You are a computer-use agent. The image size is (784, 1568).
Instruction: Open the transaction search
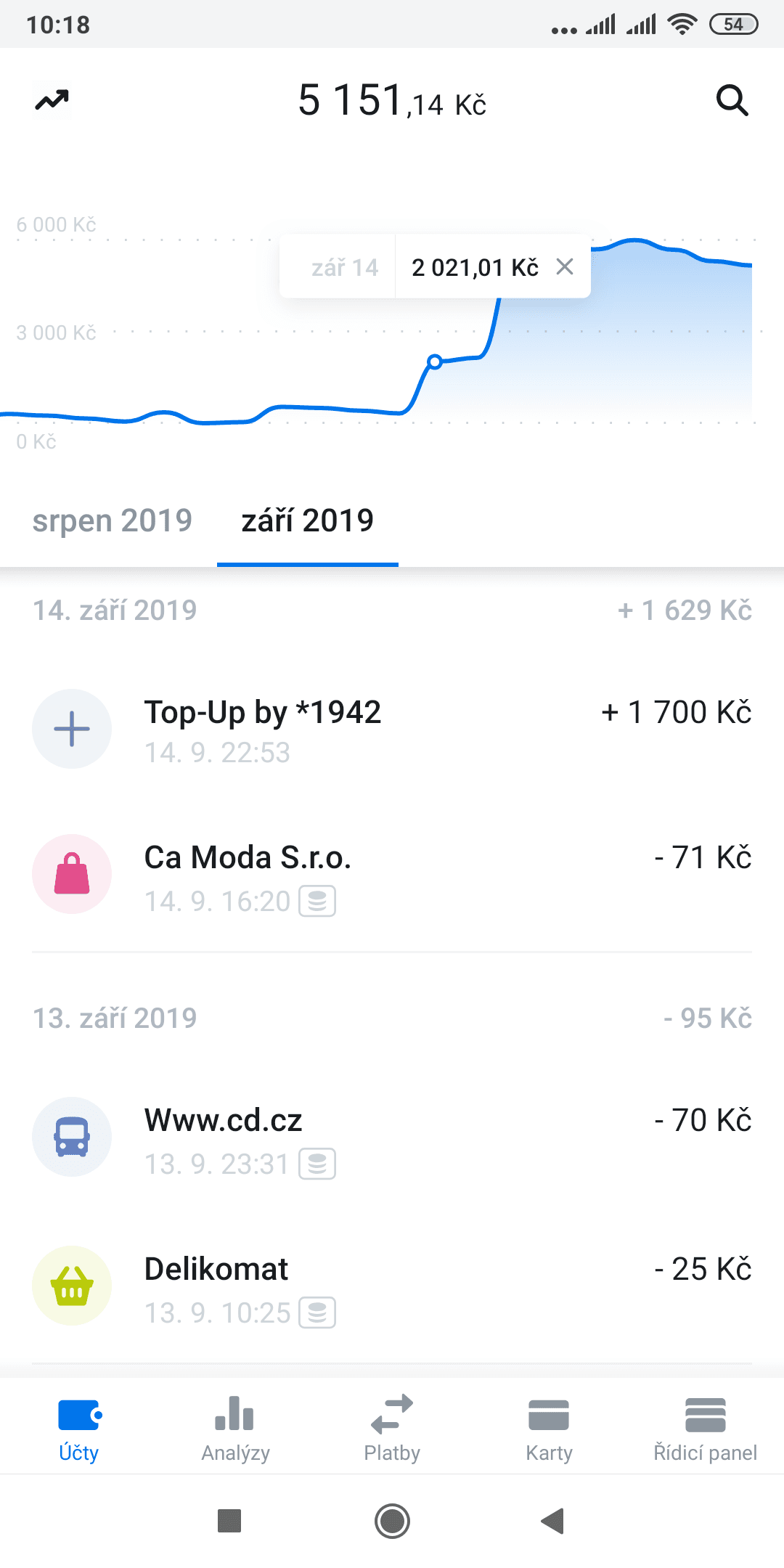(732, 100)
